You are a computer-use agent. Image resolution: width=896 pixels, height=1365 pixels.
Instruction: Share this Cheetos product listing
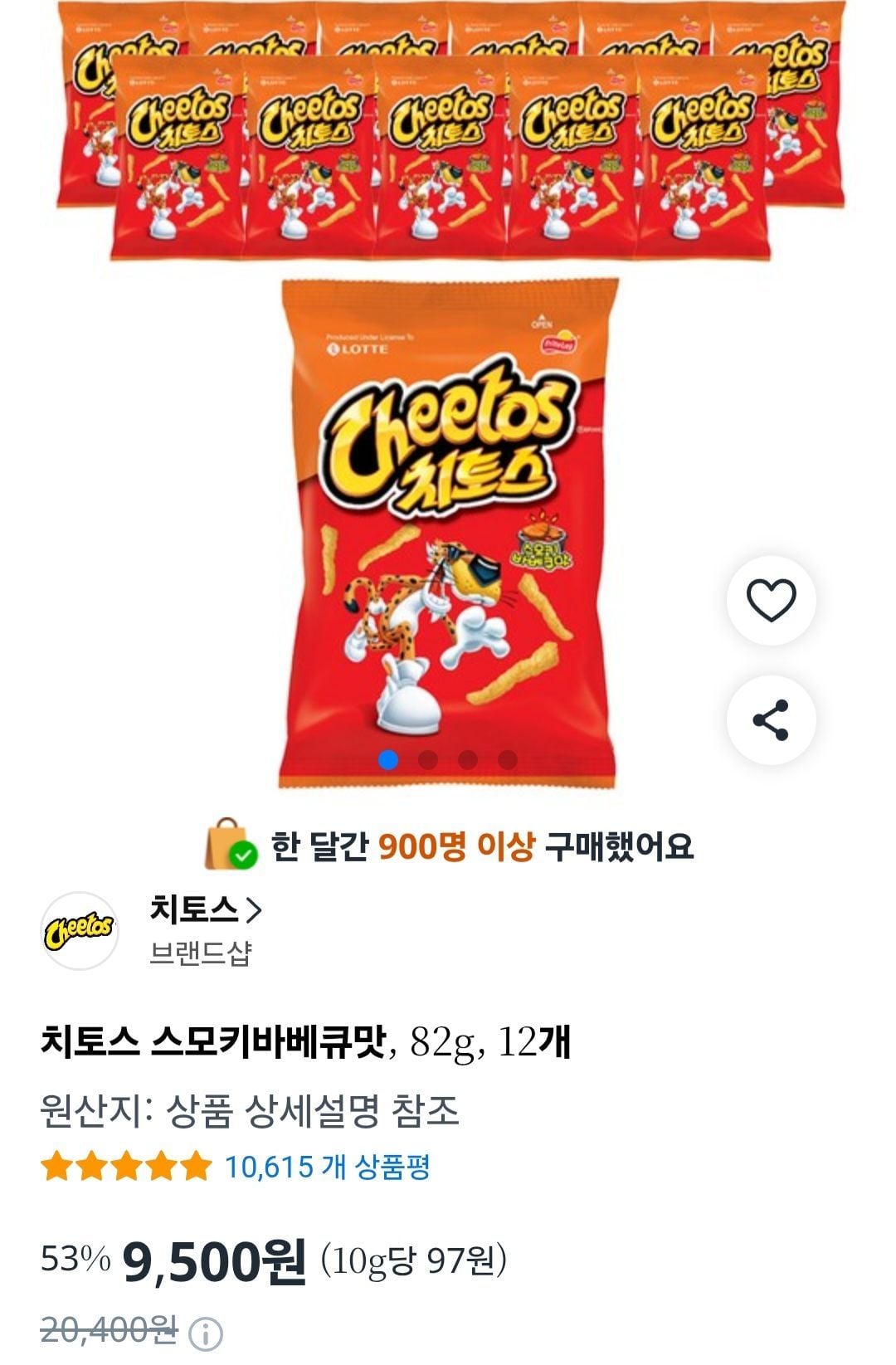[x=771, y=719]
